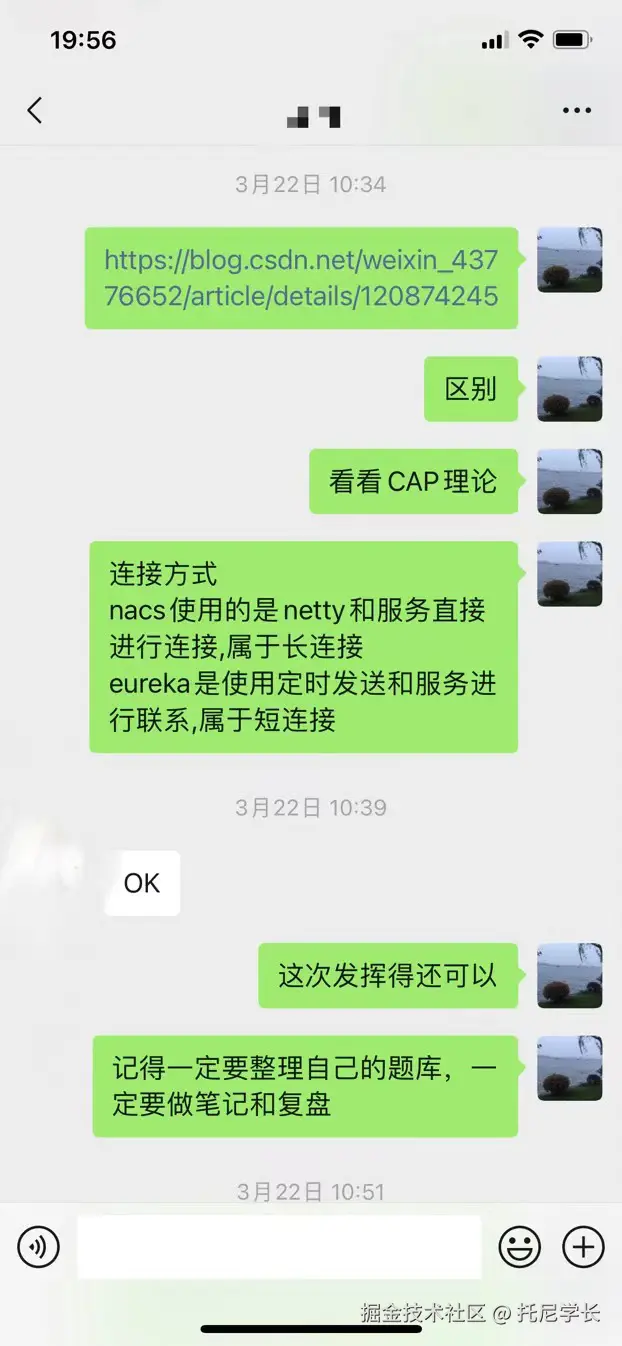Switch to voice message input
The width and height of the screenshot is (622, 1346).
(x=39, y=1246)
